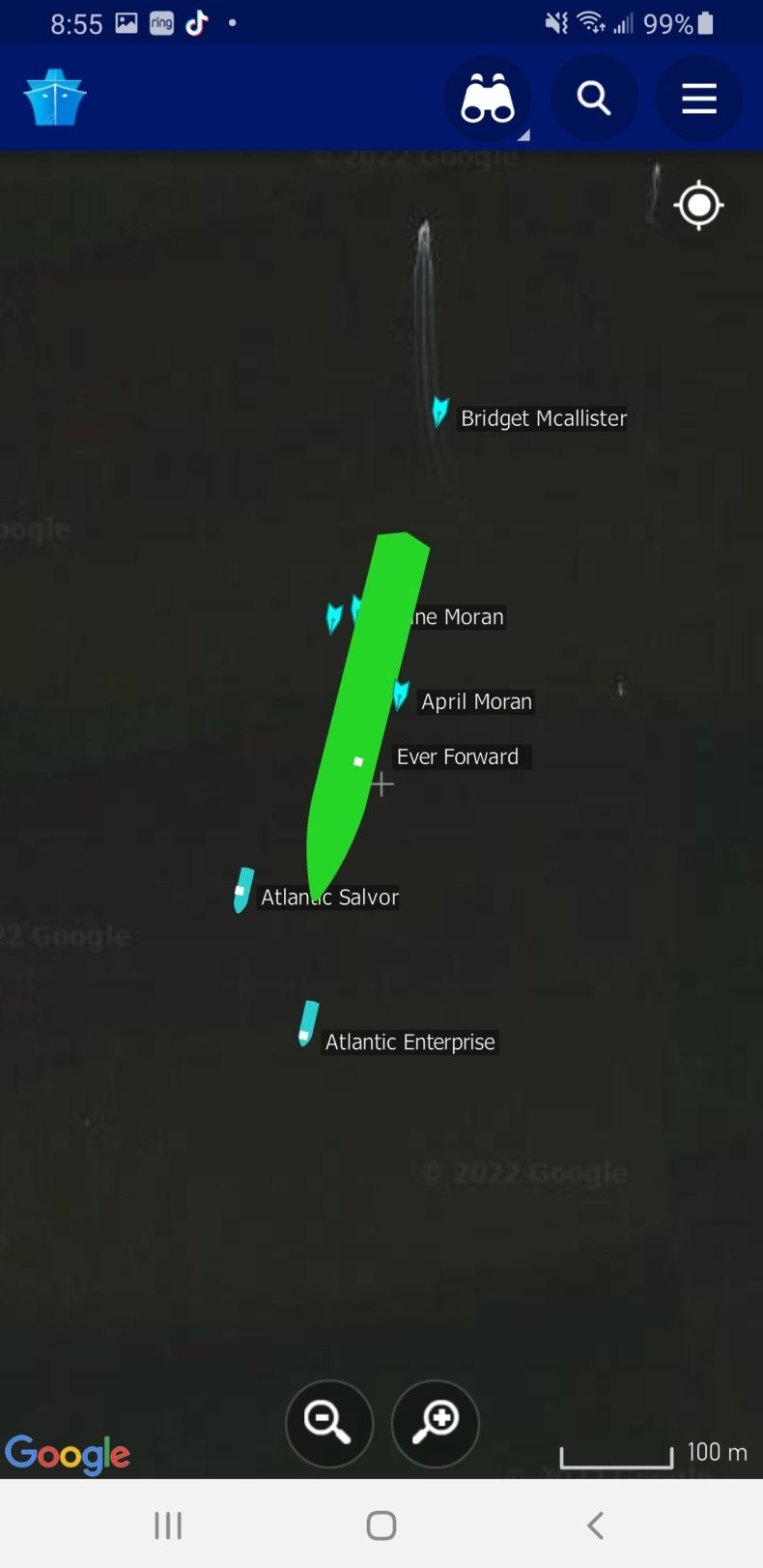This screenshot has height=1568, width=763.
Task: Zoom in on the map
Action: click(x=436, y=1423)
